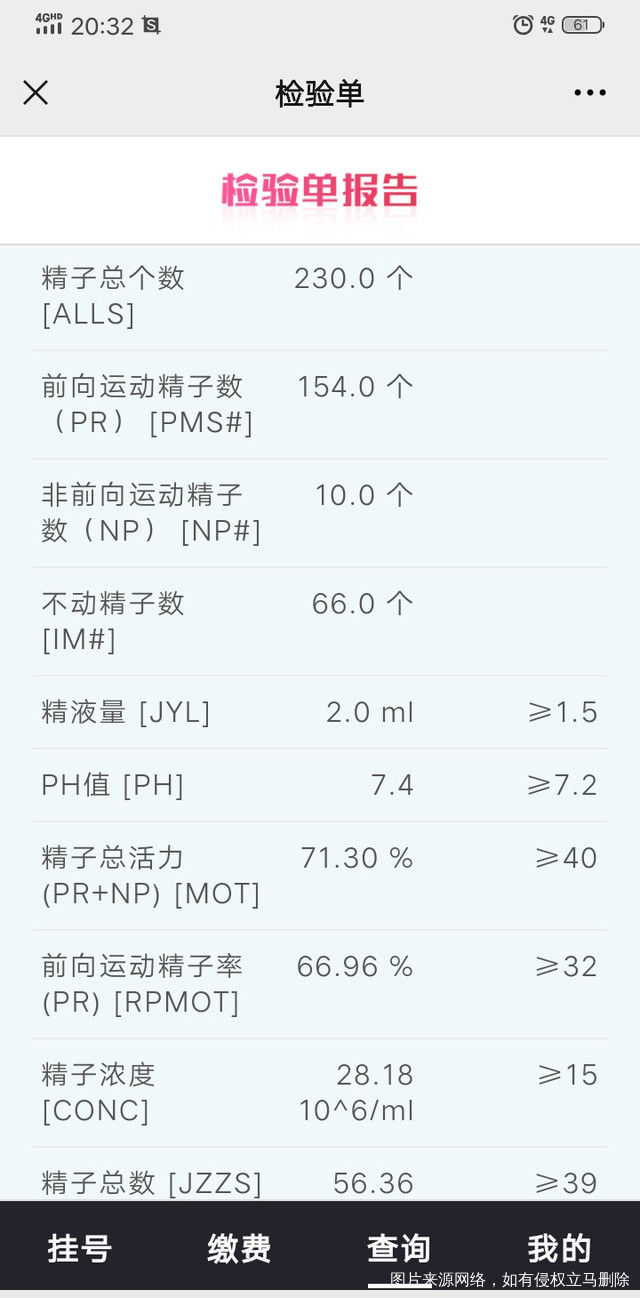Go to the 缴费 tab
The image size is (640, 1298).
click(x=240, y=1248)
